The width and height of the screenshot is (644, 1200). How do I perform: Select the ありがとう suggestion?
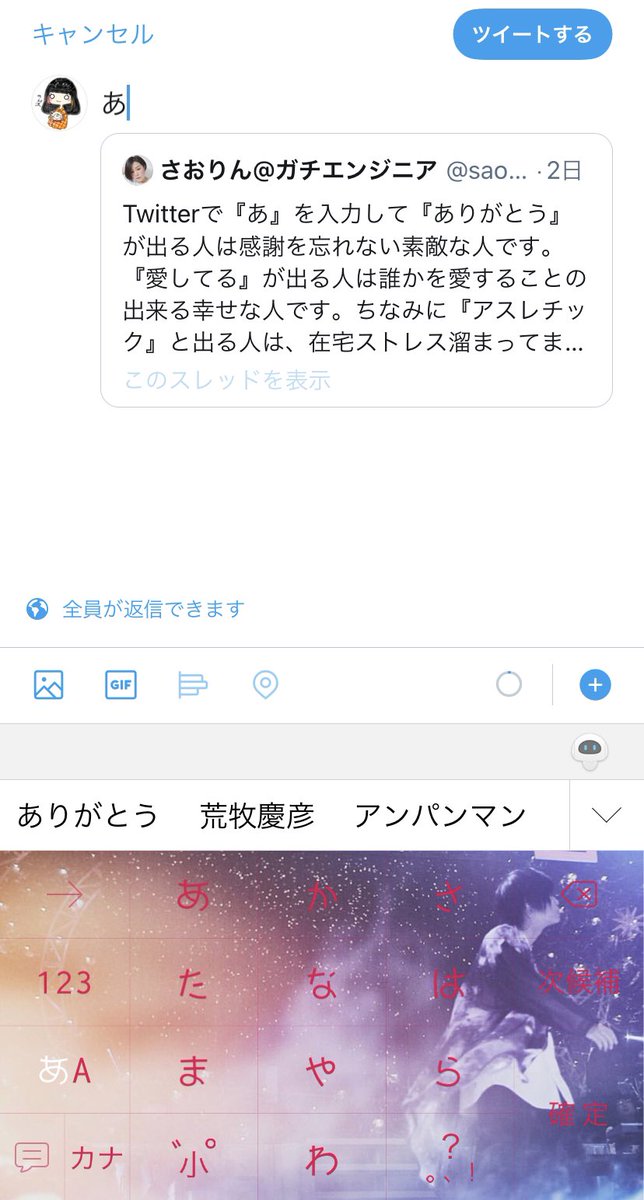point(88,816)
